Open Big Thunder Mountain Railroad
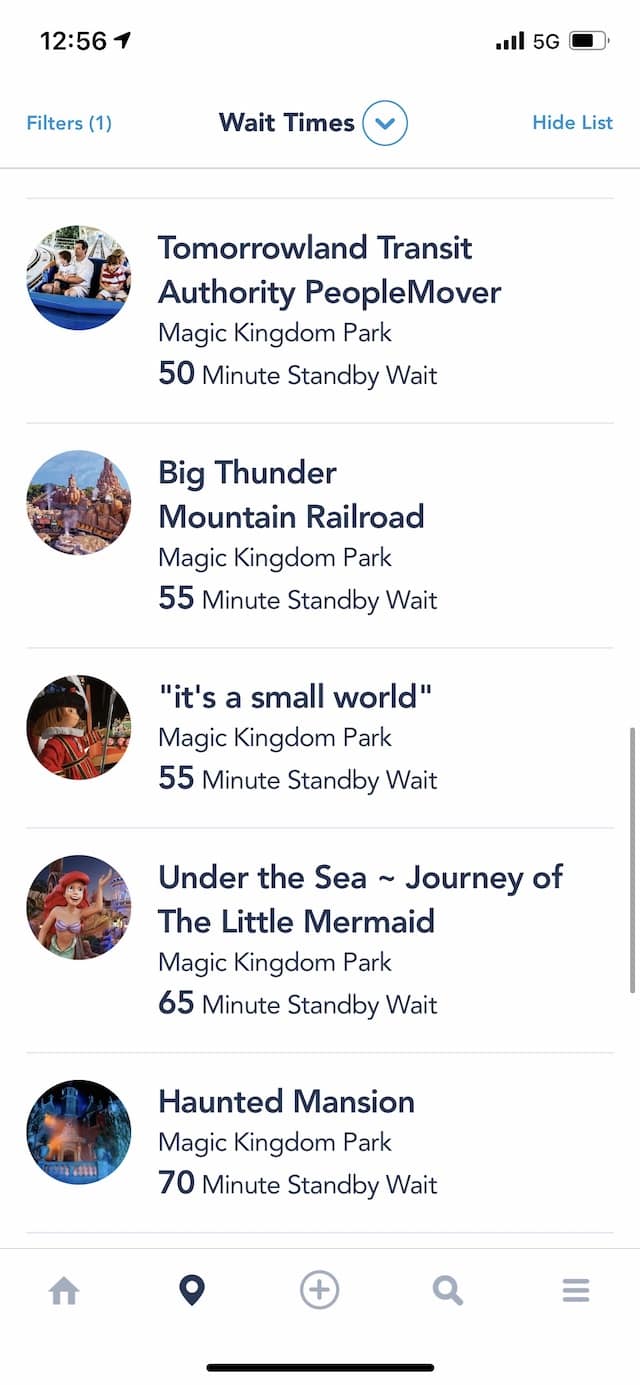This screenshot has height=1385, width=640. point(320,536)
